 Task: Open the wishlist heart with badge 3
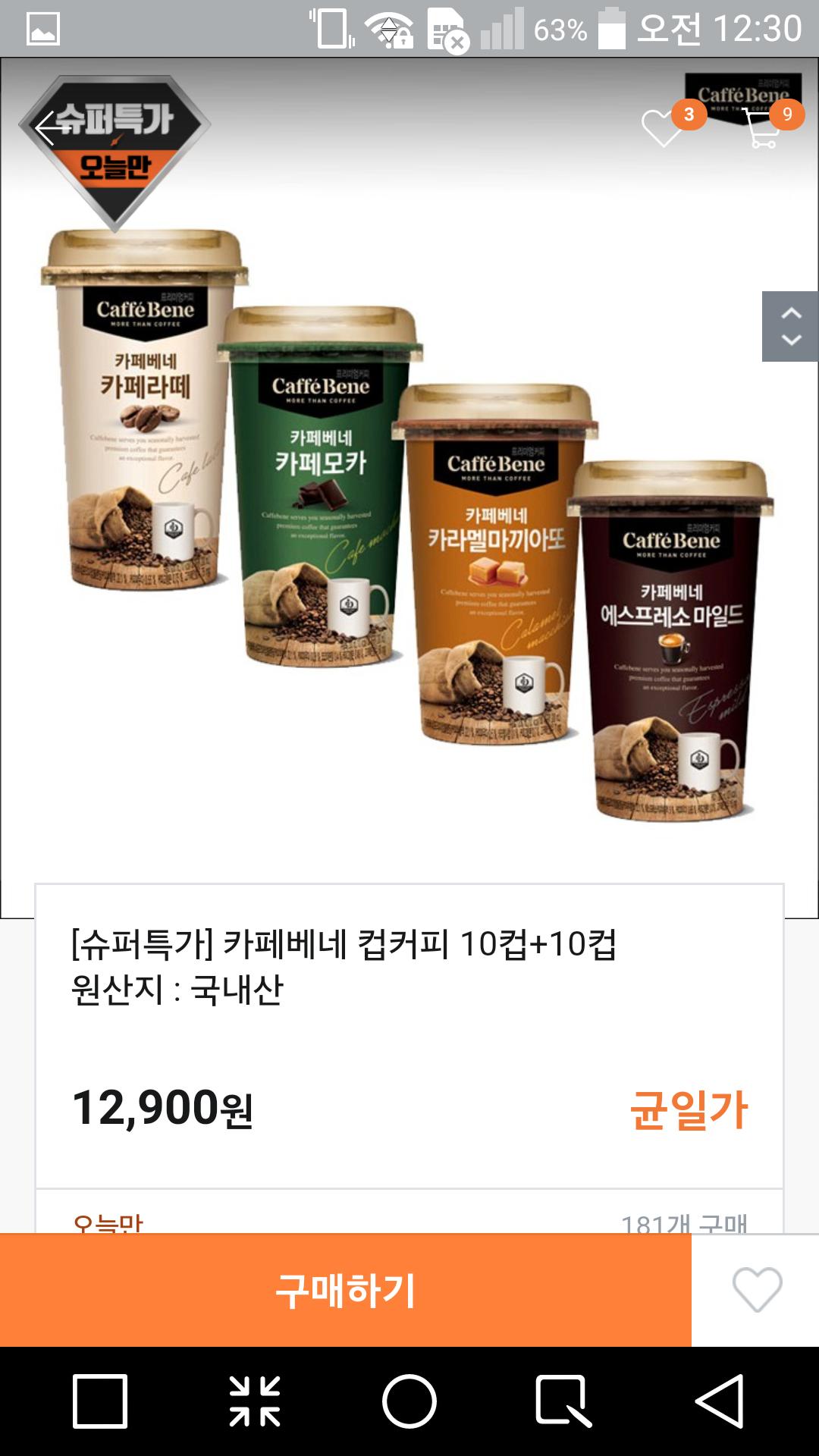pyautogui.click(x=663, y=127)
